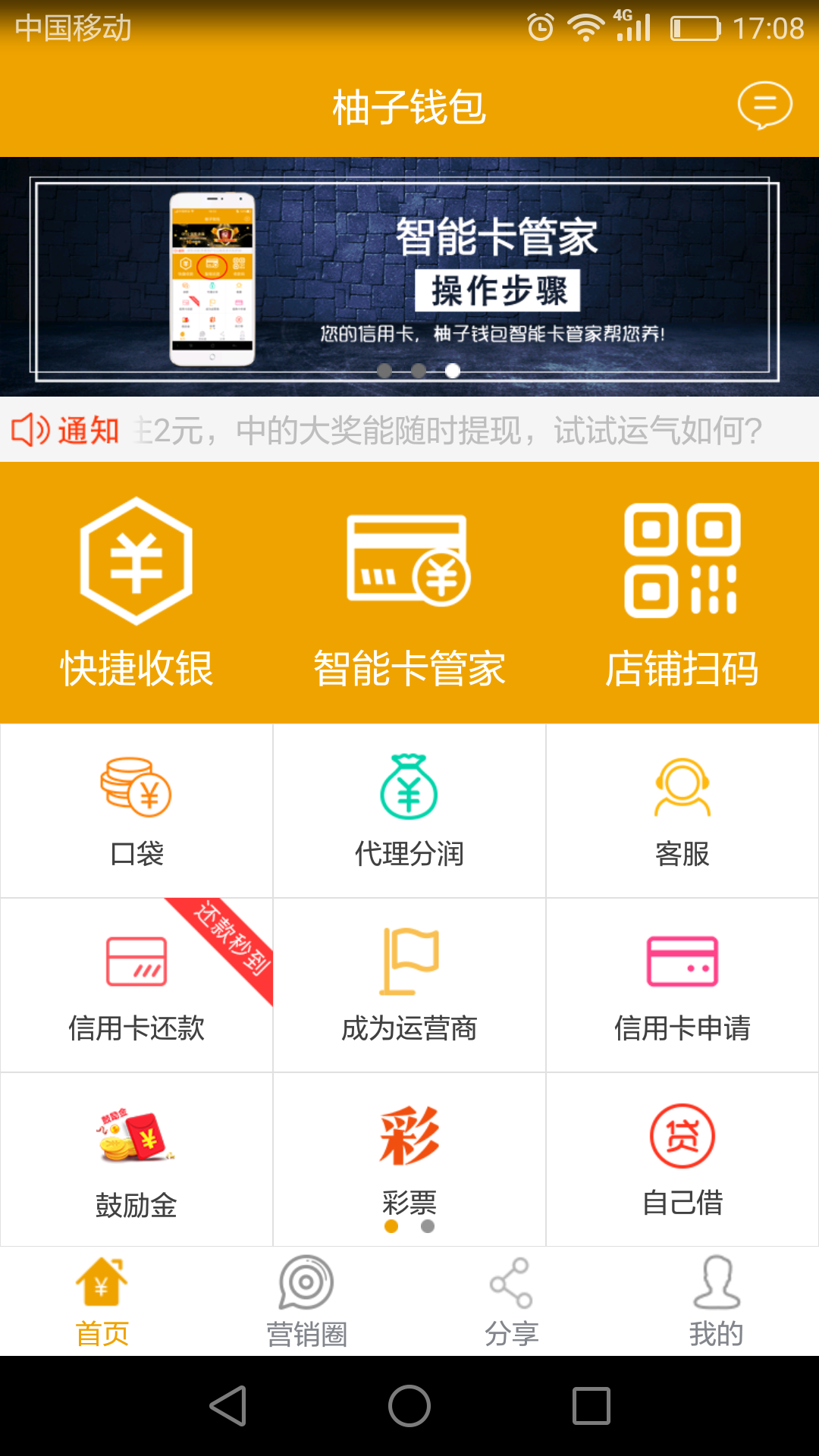Viewport: 819px width, 1456px height.
Task: Tap the 通知 scrolling announcement
Action: (409, 430)
